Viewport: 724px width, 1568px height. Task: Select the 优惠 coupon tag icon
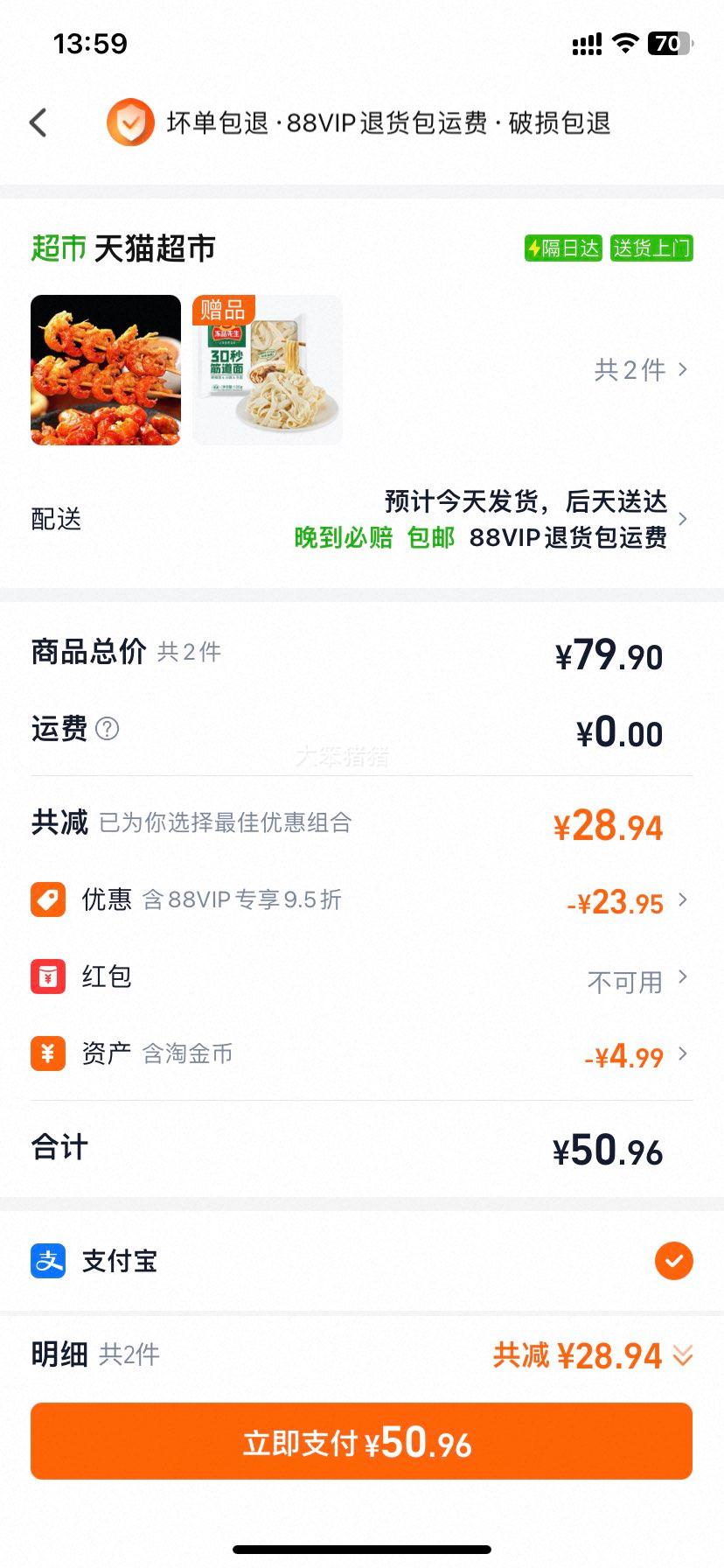[x=49, y=899]
